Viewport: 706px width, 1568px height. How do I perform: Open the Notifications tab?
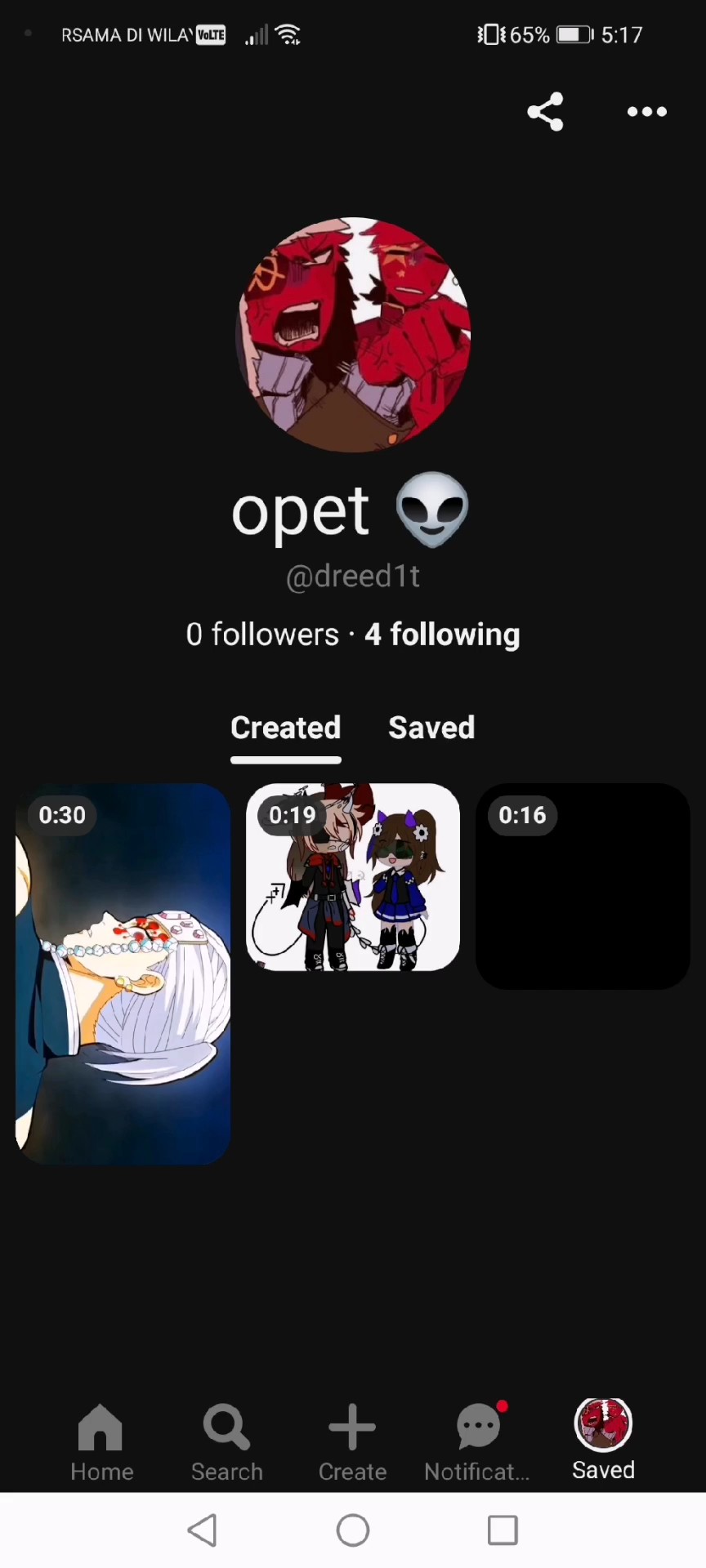[478, 1443]
